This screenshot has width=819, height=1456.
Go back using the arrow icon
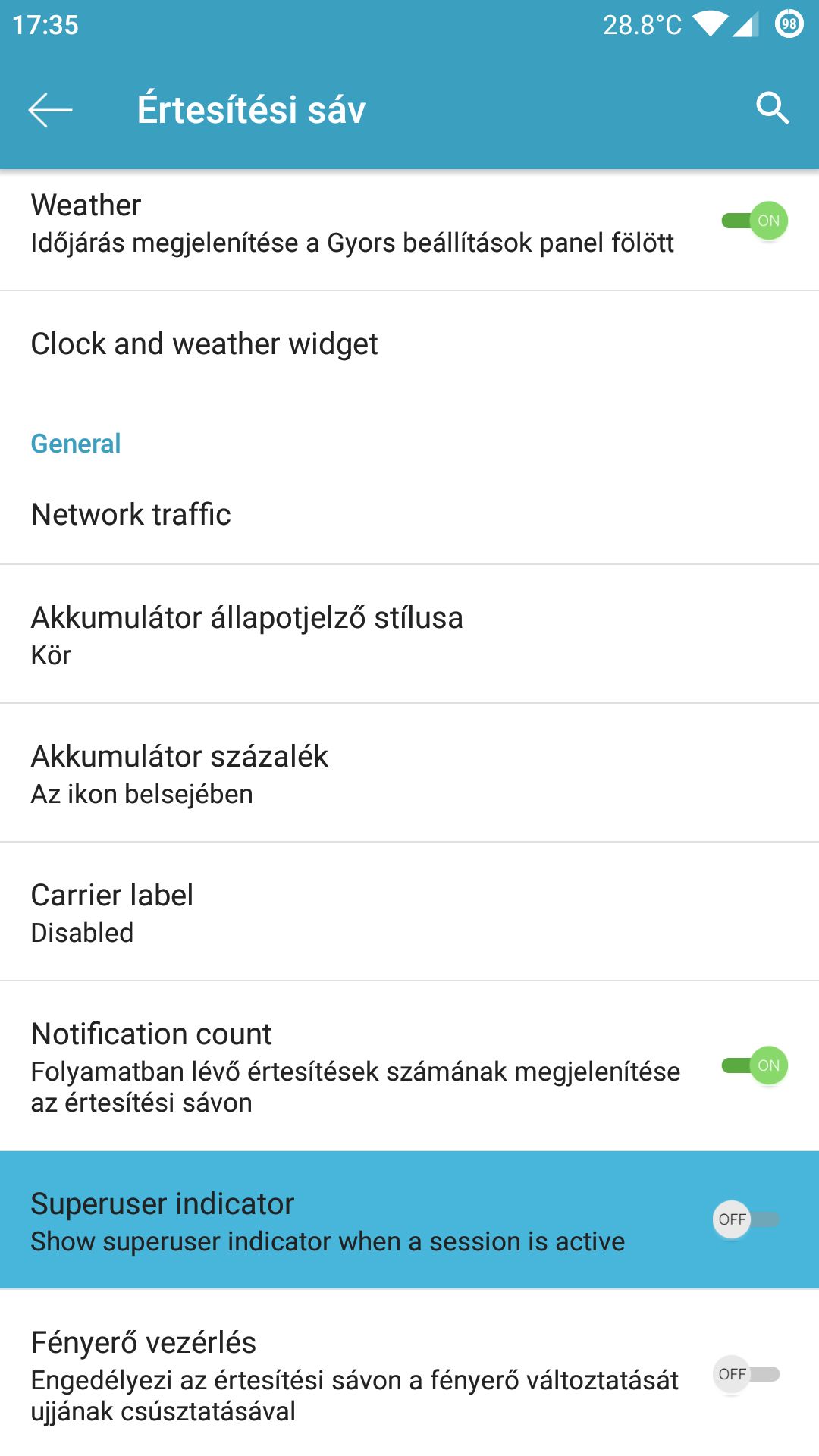[x=50, y=110]
